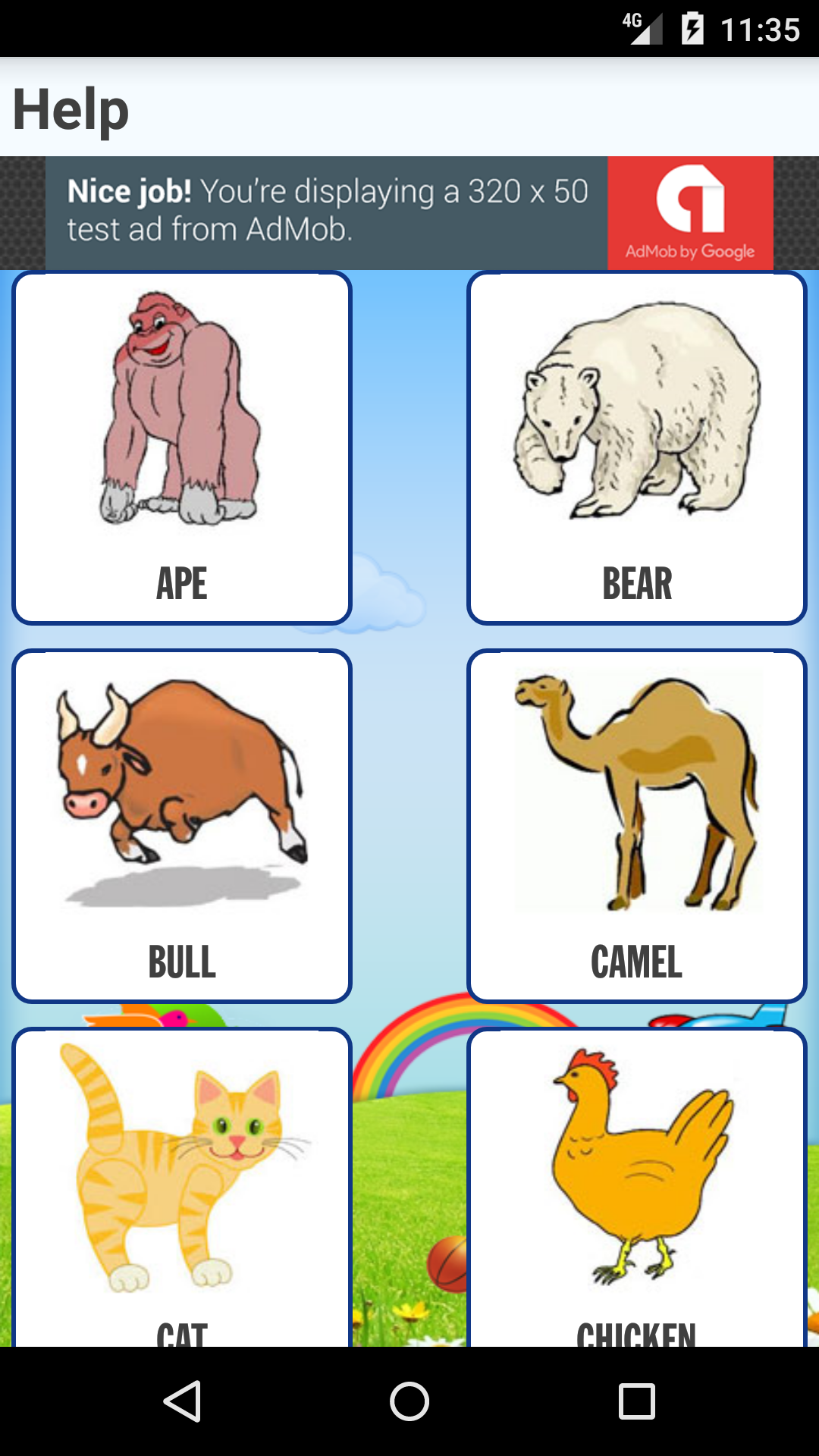The height and width of the screenshot is (1456, 819).
Task: Select the BEAR flashcard
Action: [x=637, y=447]
